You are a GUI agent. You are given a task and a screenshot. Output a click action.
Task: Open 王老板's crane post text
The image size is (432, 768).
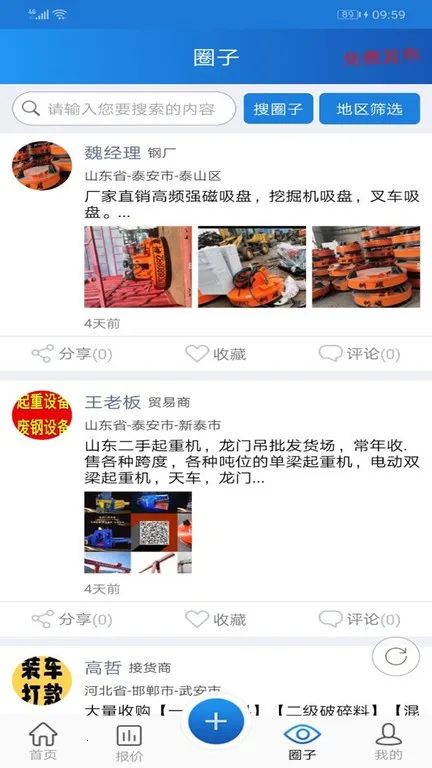[252, 462]
